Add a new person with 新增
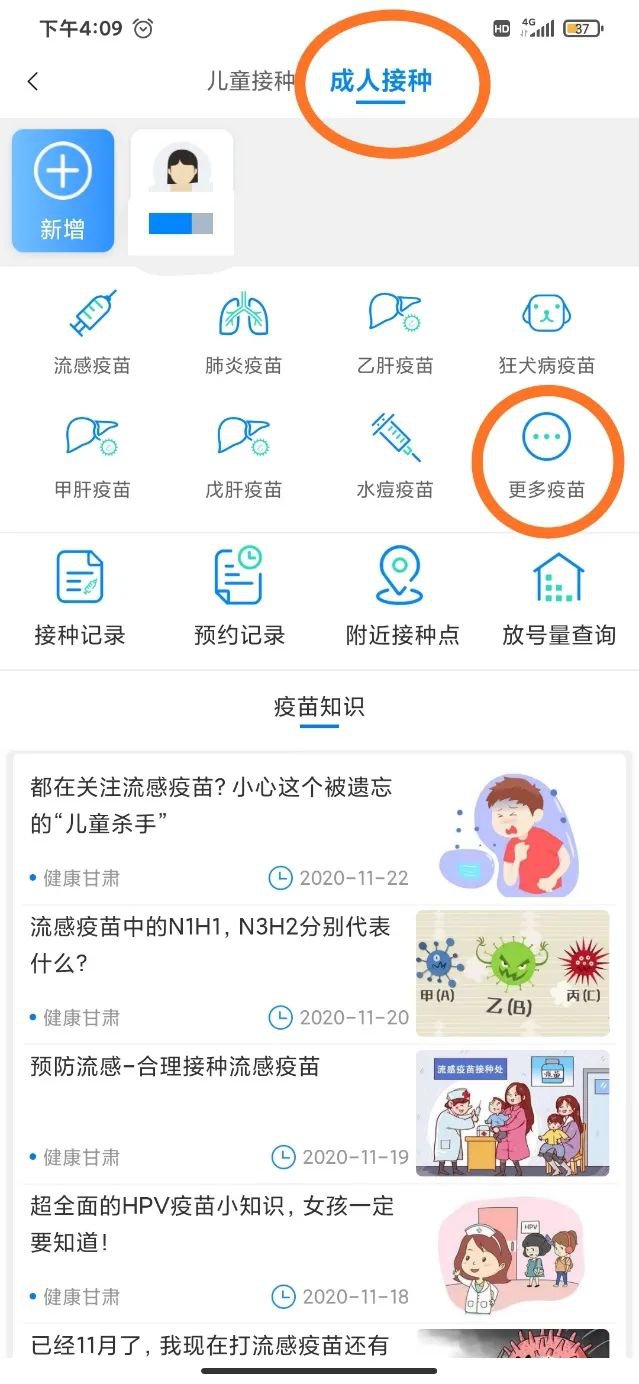The image size is (639, 1384). [62, 190]
